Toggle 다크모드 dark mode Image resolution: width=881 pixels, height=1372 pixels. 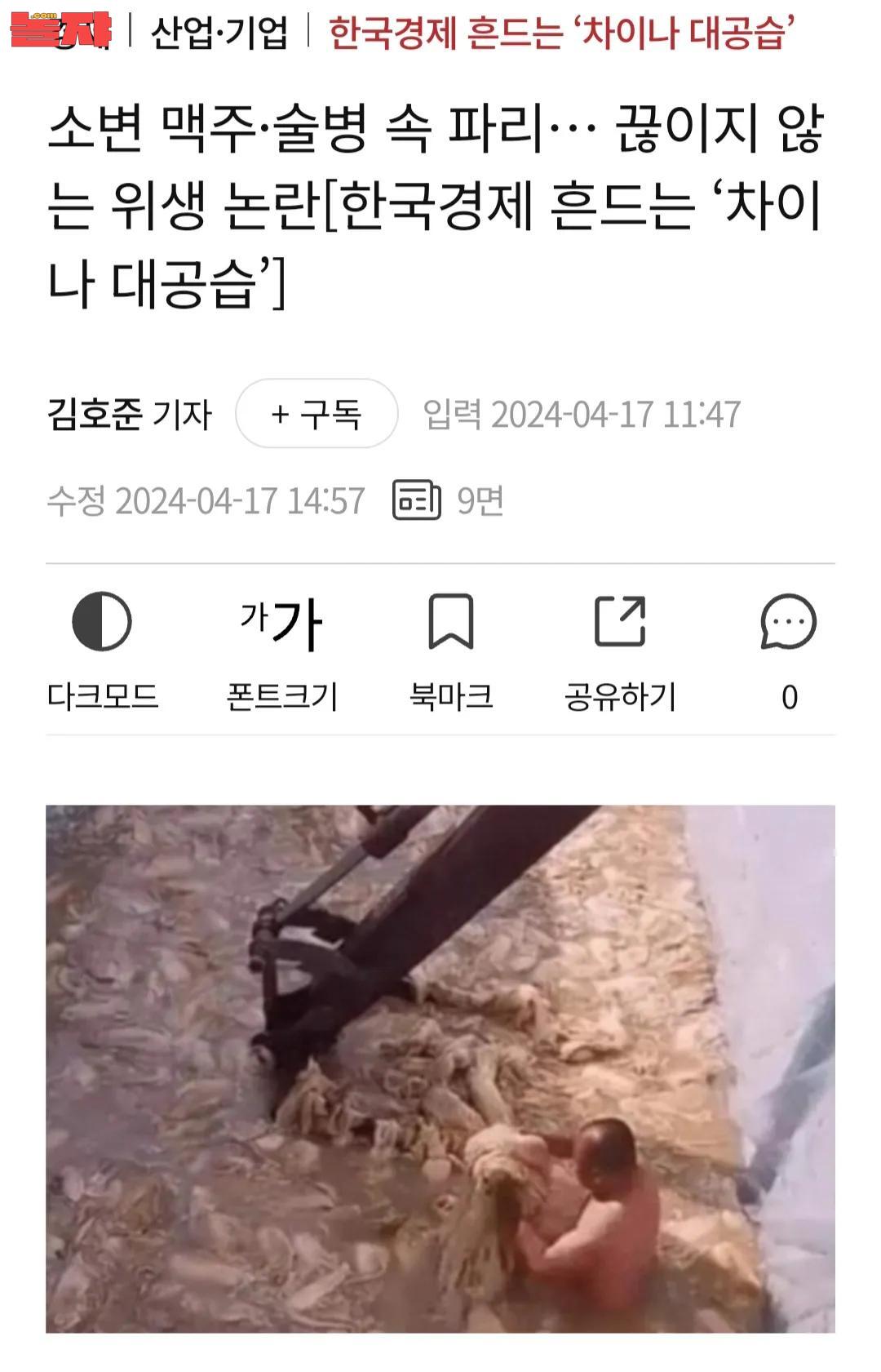[x=102, y=650]
